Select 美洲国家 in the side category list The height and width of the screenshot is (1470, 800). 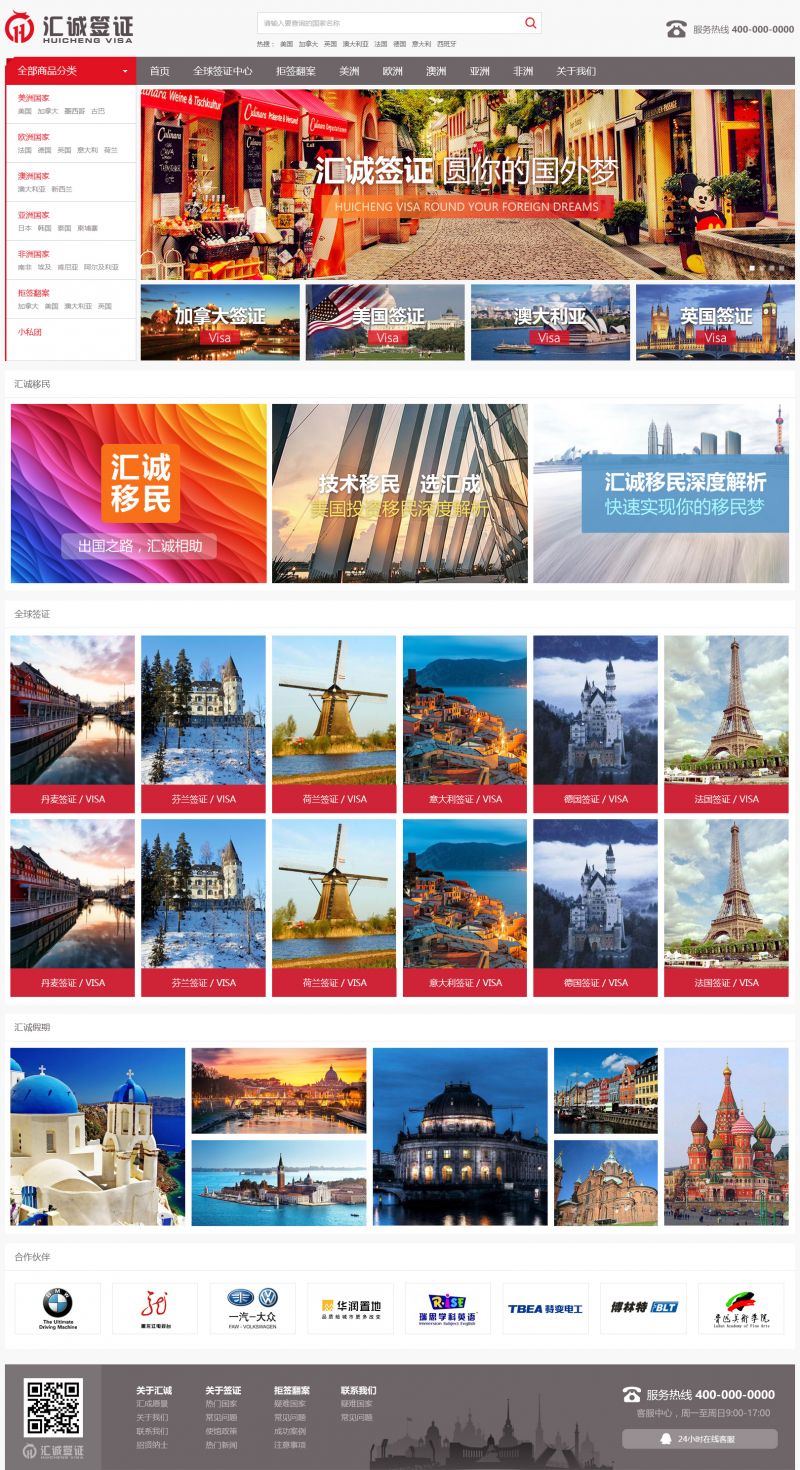33,98
